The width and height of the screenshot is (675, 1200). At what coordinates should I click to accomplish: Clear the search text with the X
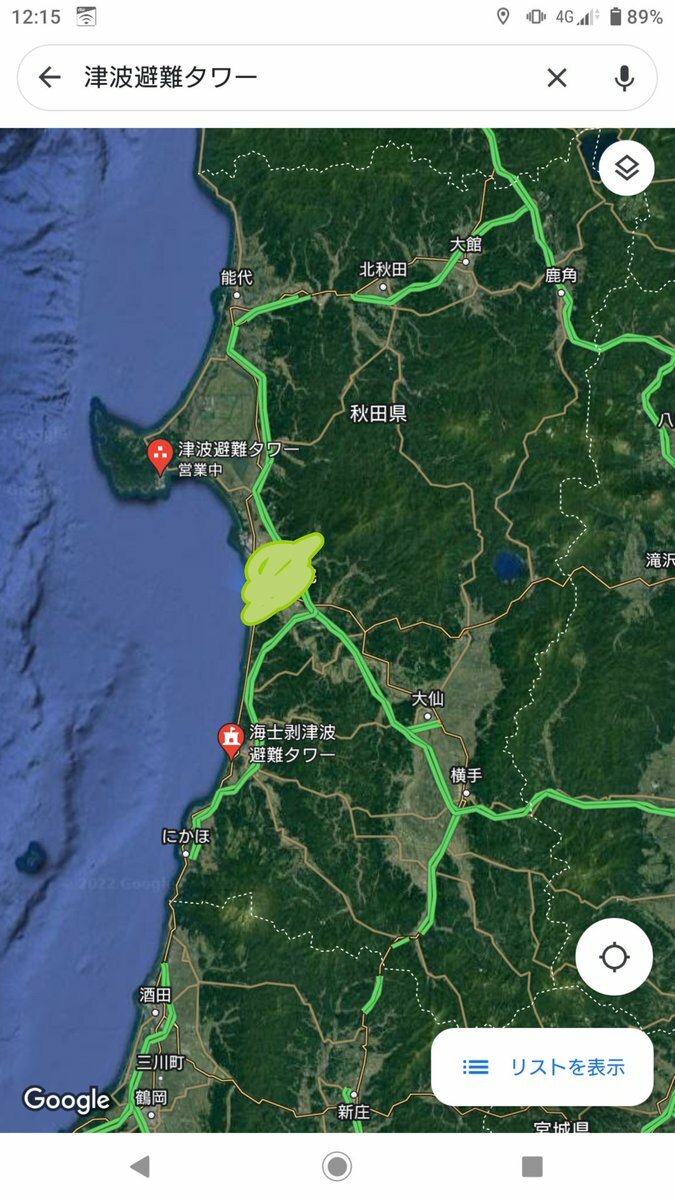[557, 78]
